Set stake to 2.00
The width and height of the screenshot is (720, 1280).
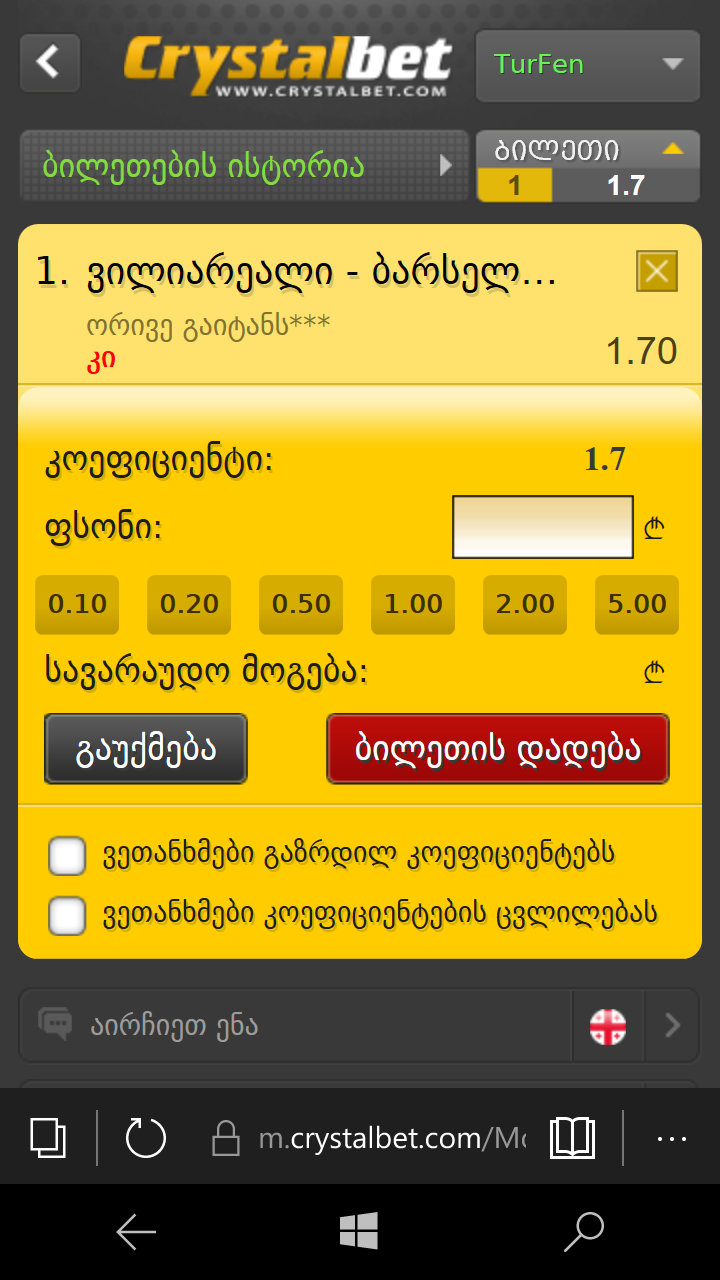525,604
